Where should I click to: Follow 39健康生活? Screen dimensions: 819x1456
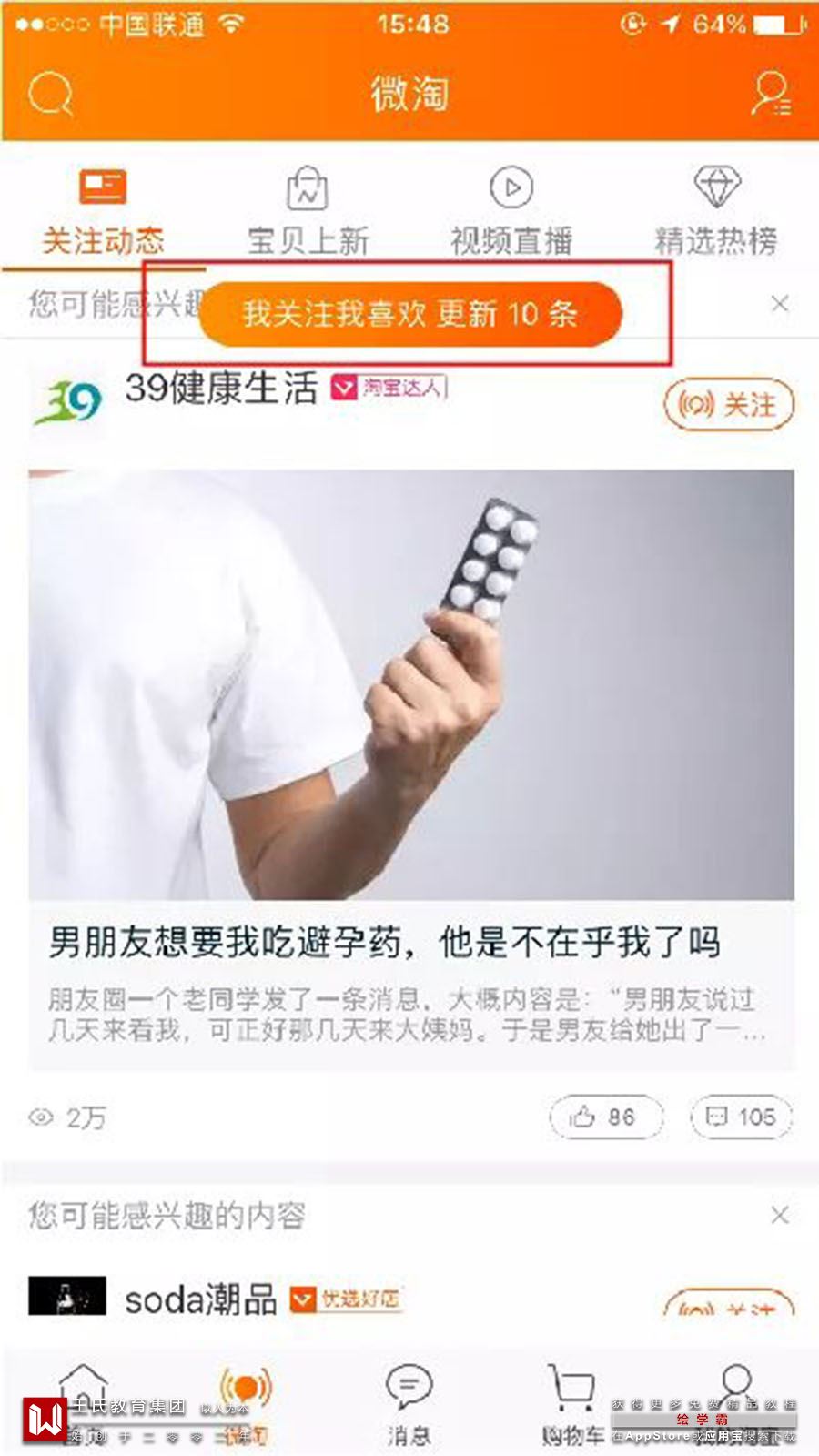(729, 404)
